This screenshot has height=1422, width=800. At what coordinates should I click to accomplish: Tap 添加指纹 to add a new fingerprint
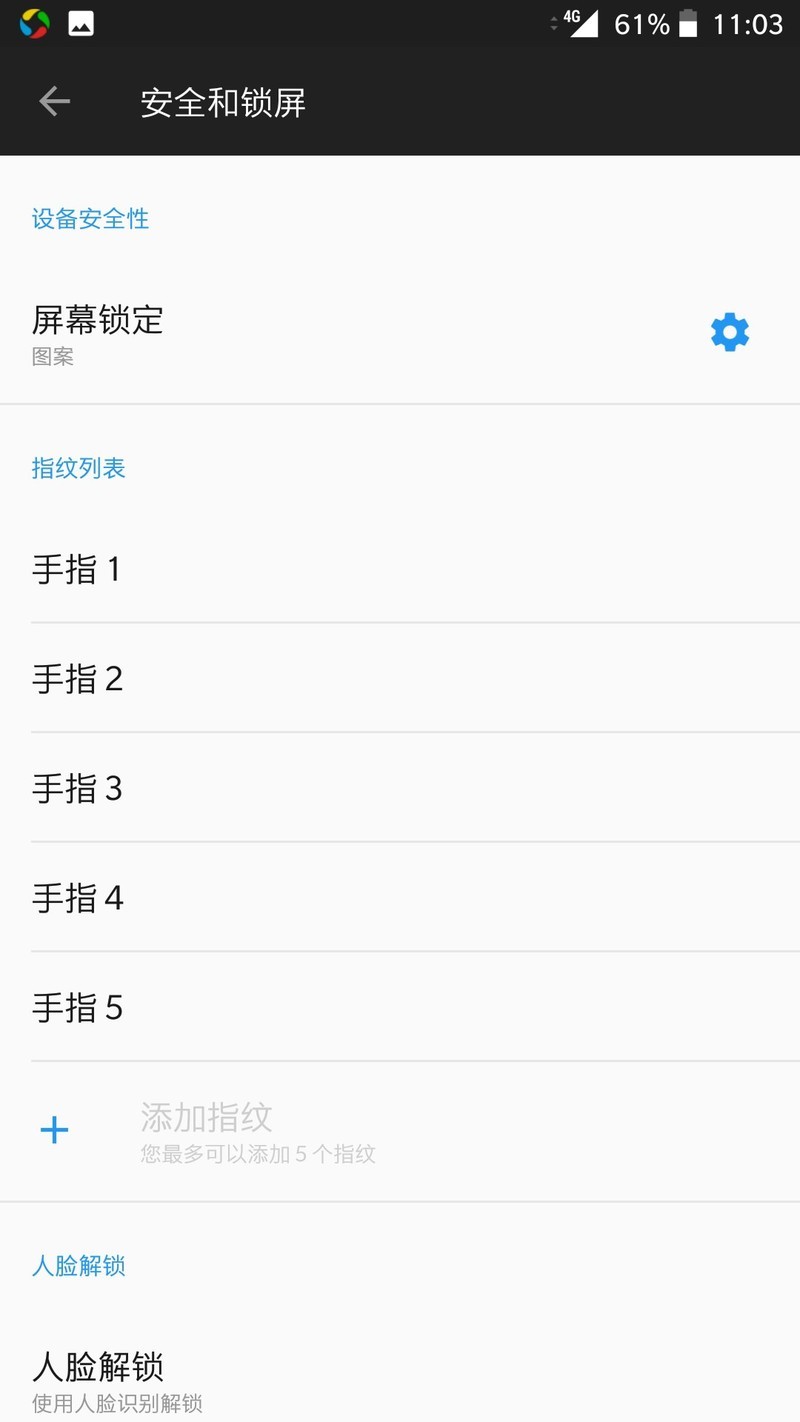click(207, 1118)
